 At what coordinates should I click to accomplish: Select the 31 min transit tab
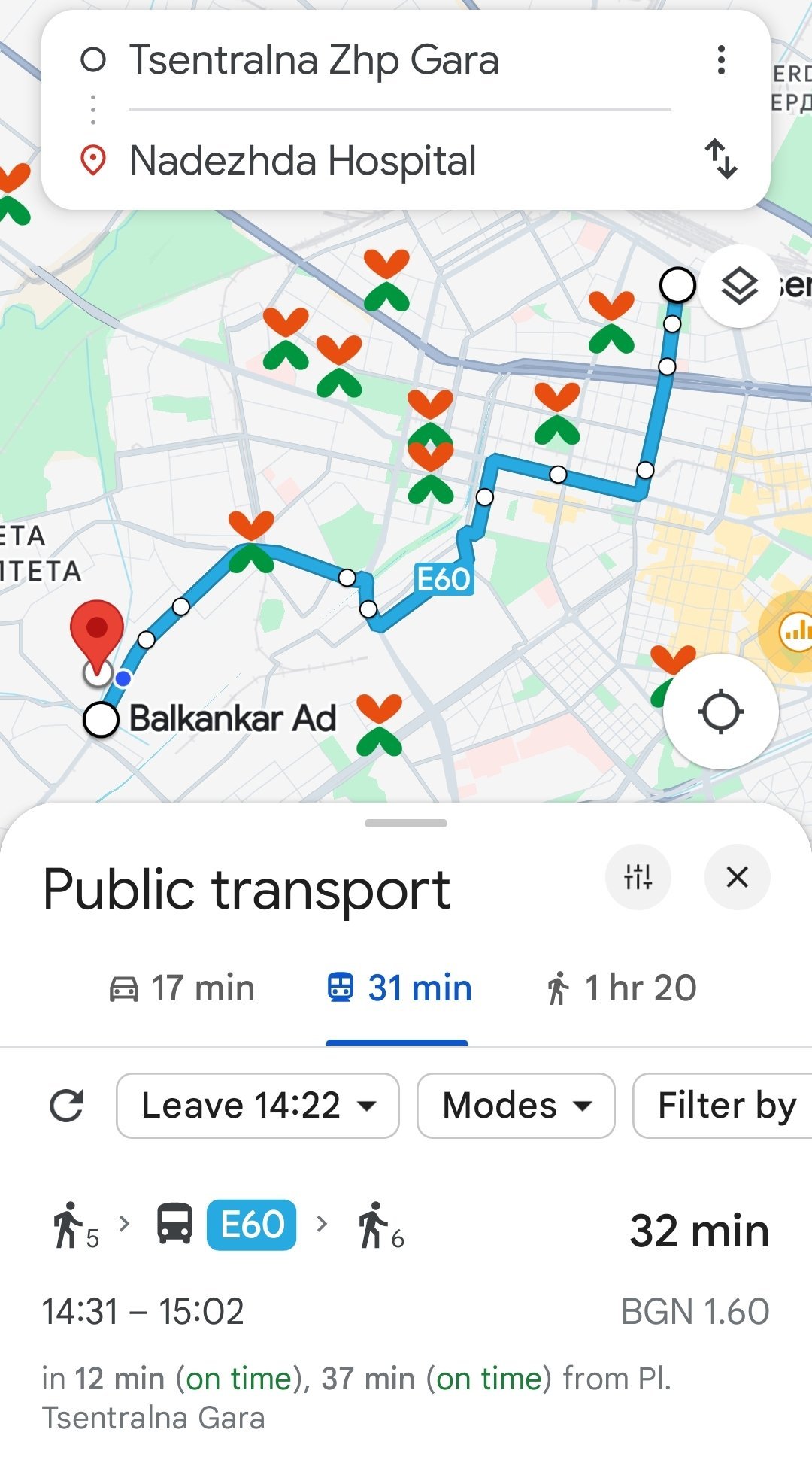[398, 988]
